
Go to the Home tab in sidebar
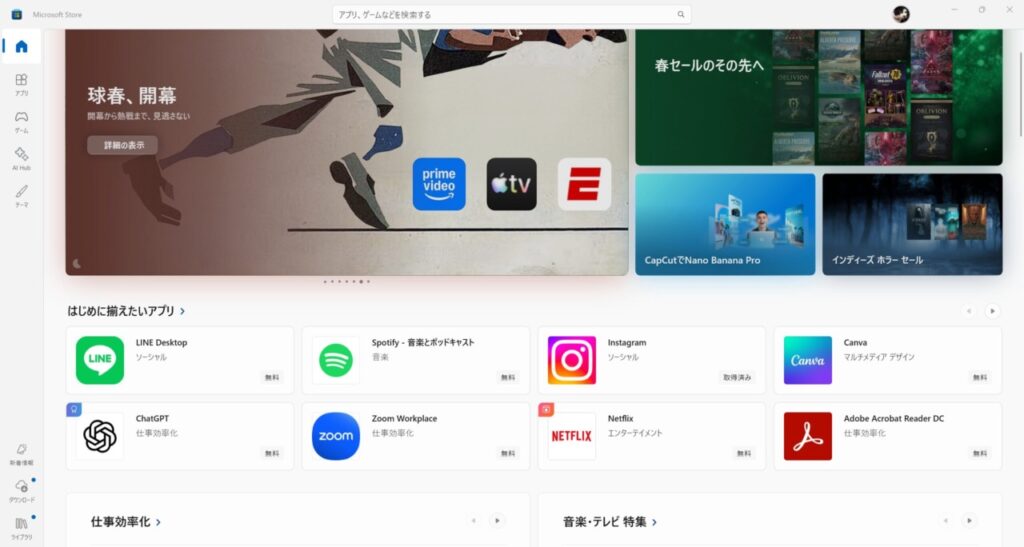[21, 46]
